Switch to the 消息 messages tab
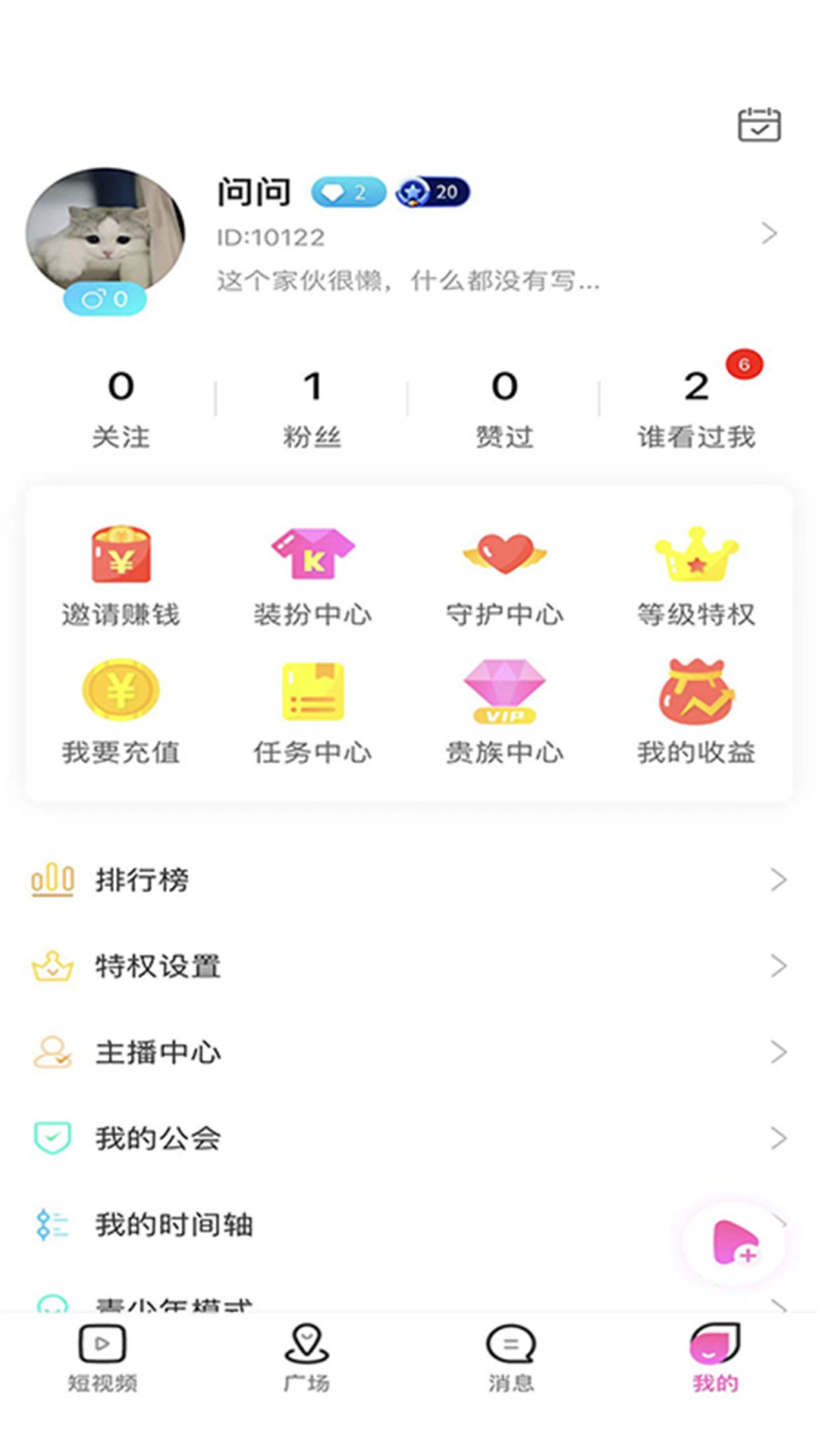The width and height of the screenshot is (819, 1456). point(510,1359)
